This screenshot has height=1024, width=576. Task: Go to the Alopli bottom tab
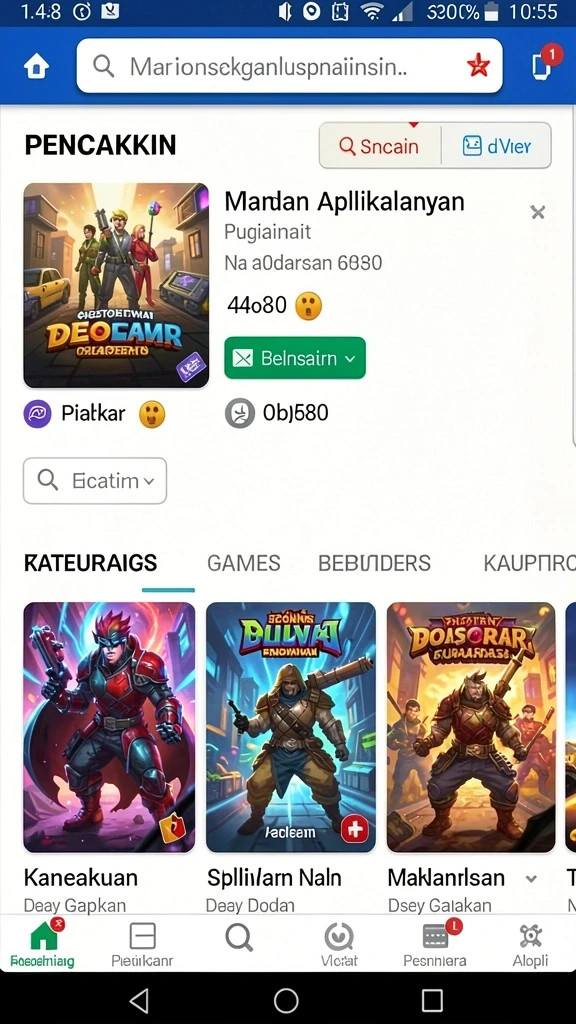pos(530,944)
